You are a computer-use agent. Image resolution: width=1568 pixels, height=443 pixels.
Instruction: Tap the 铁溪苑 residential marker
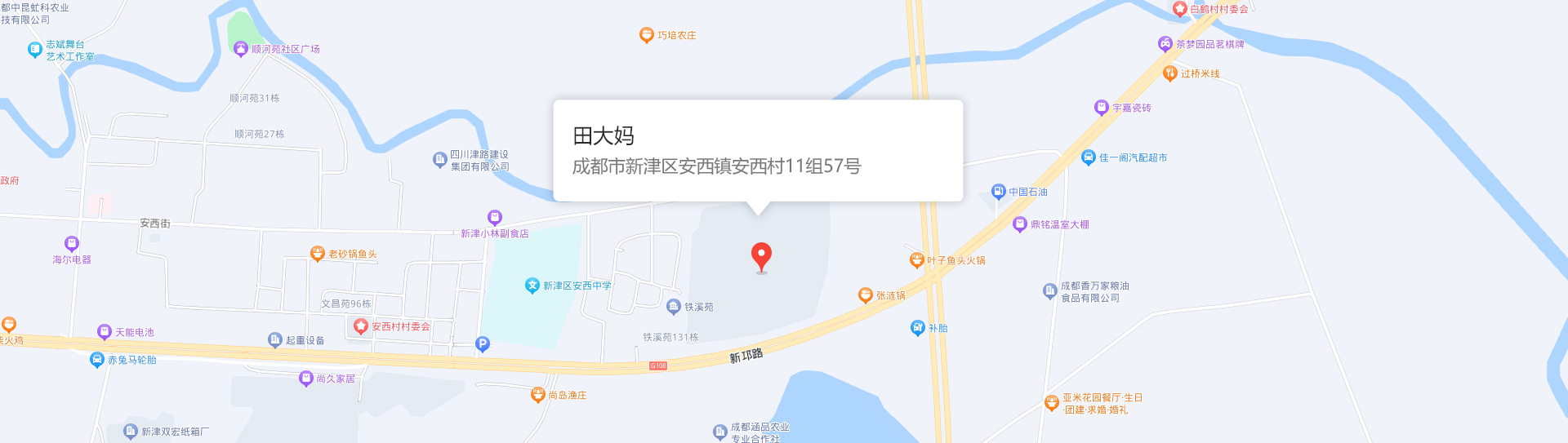tap(674, 307)
